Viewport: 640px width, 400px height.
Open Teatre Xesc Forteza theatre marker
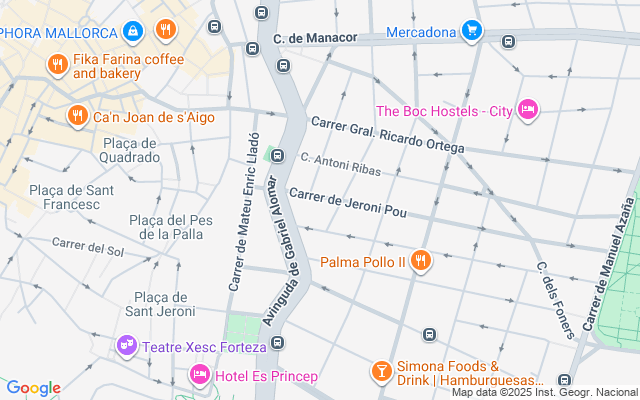[126, 346]
